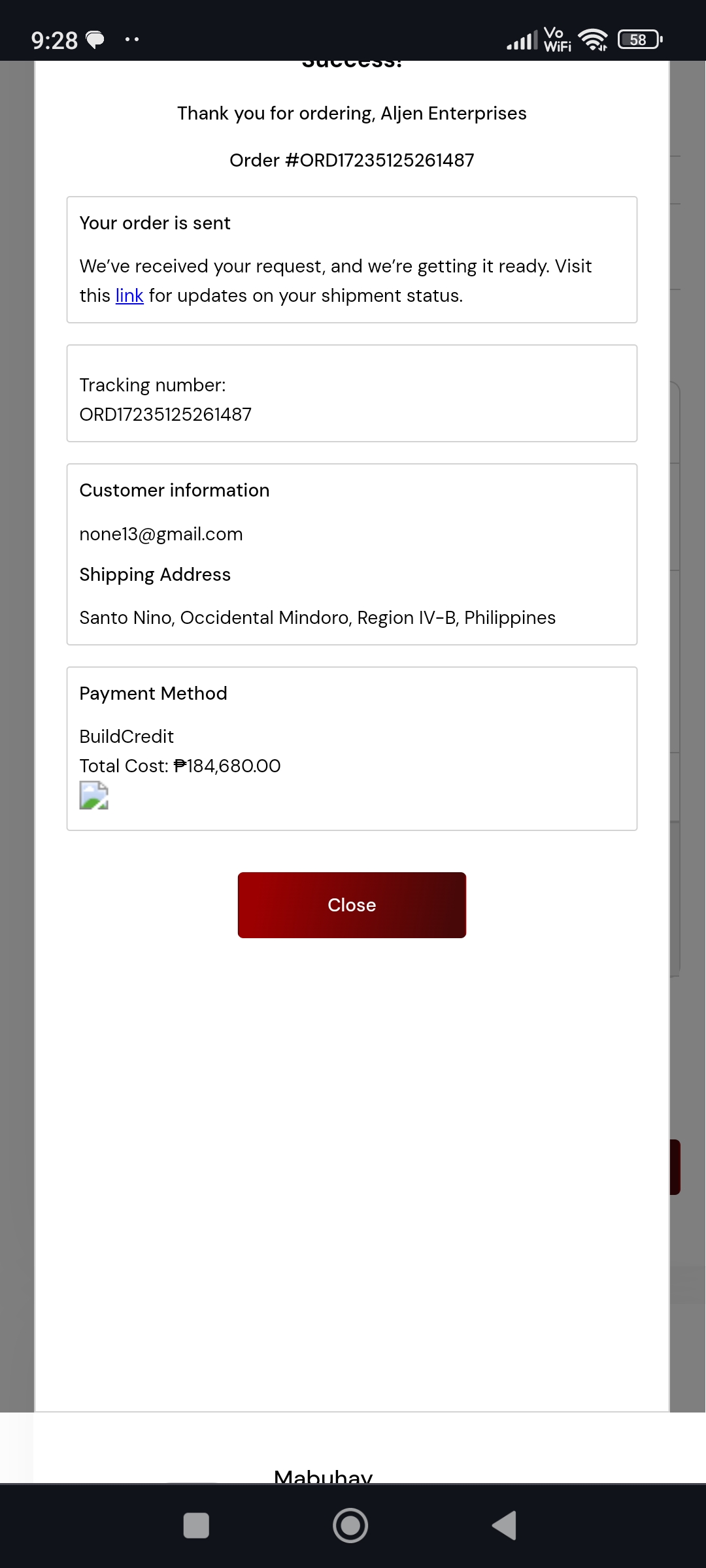This screenshot has width=706, height=1568.
Task: Go to the home screen
Action: [350, 1526]
